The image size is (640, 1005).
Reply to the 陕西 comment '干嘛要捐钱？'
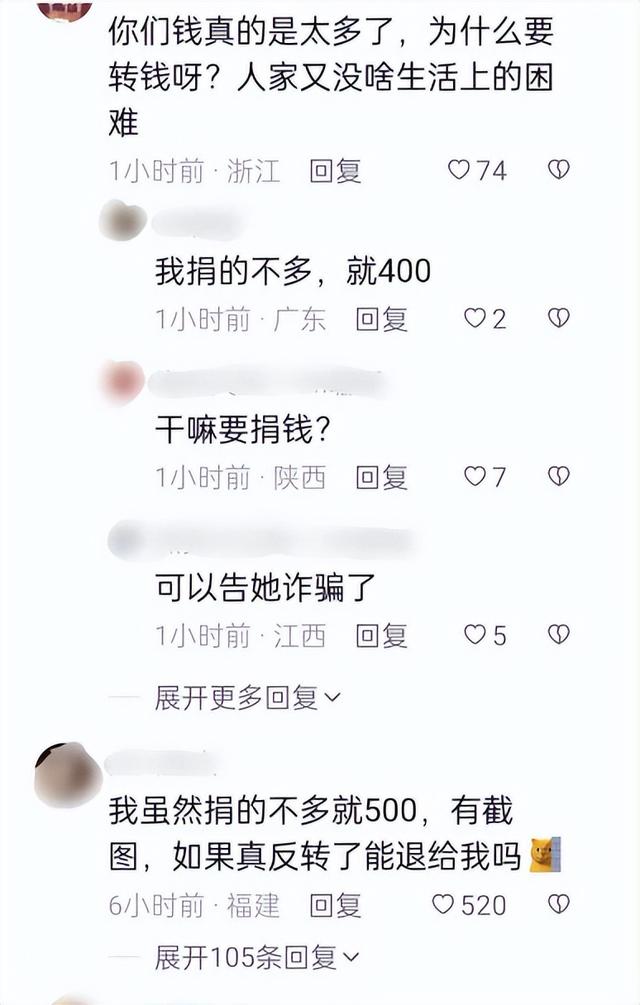coord(382,477)
